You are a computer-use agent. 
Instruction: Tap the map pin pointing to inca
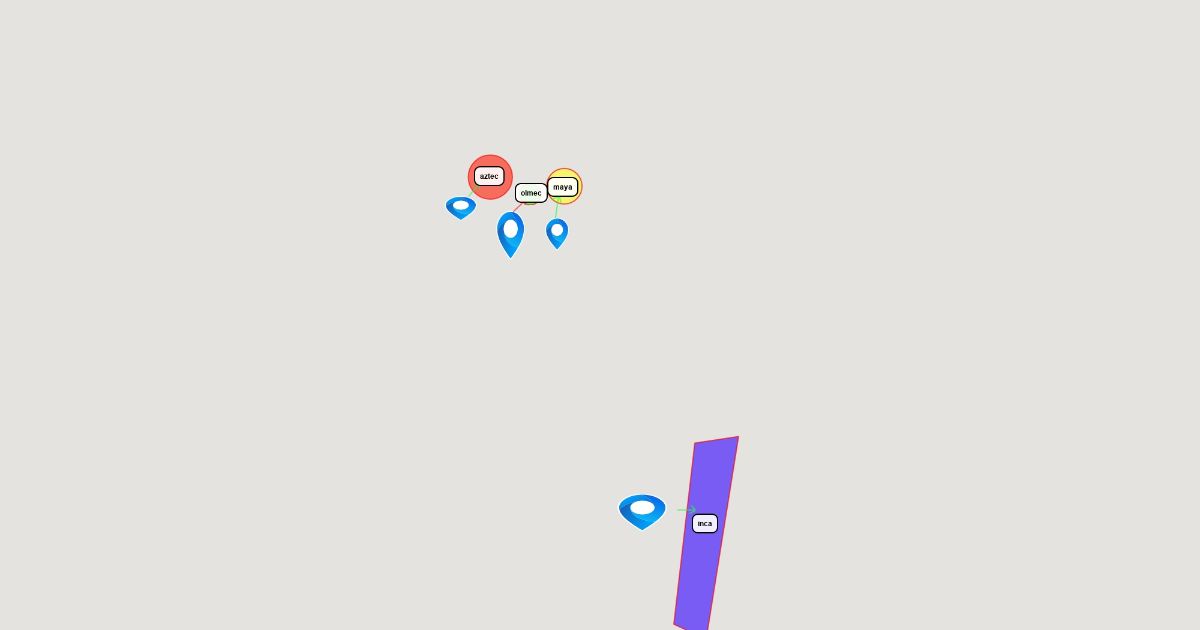642,512
